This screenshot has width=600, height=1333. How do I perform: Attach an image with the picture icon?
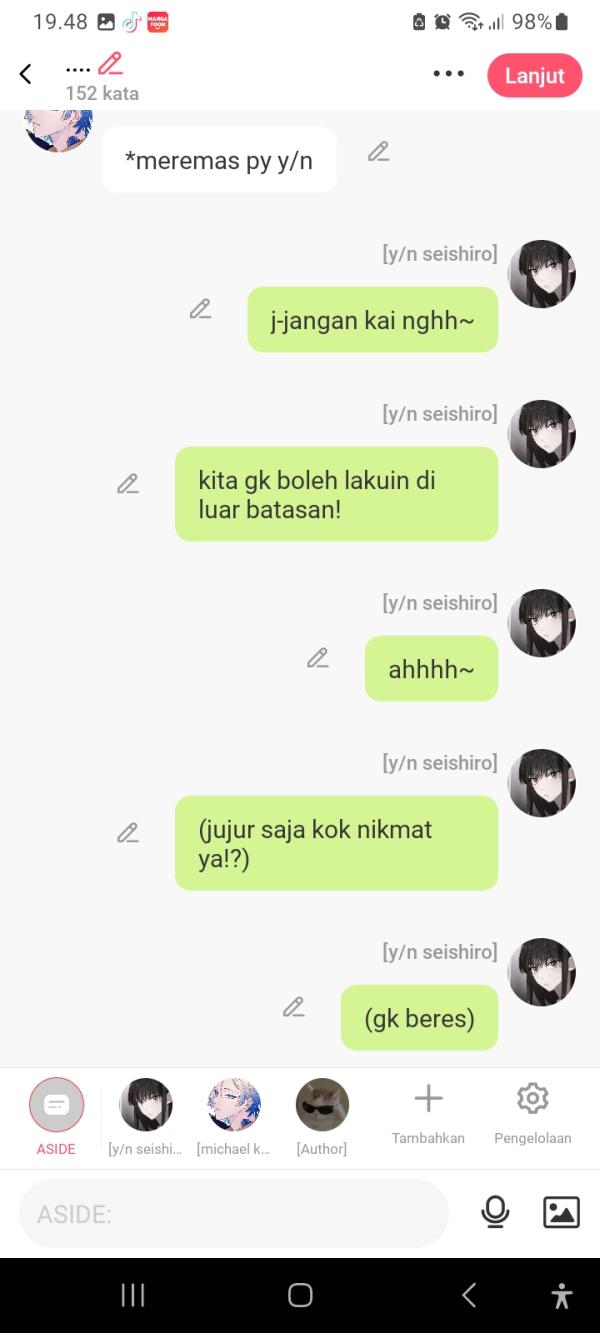[561, 1213]
